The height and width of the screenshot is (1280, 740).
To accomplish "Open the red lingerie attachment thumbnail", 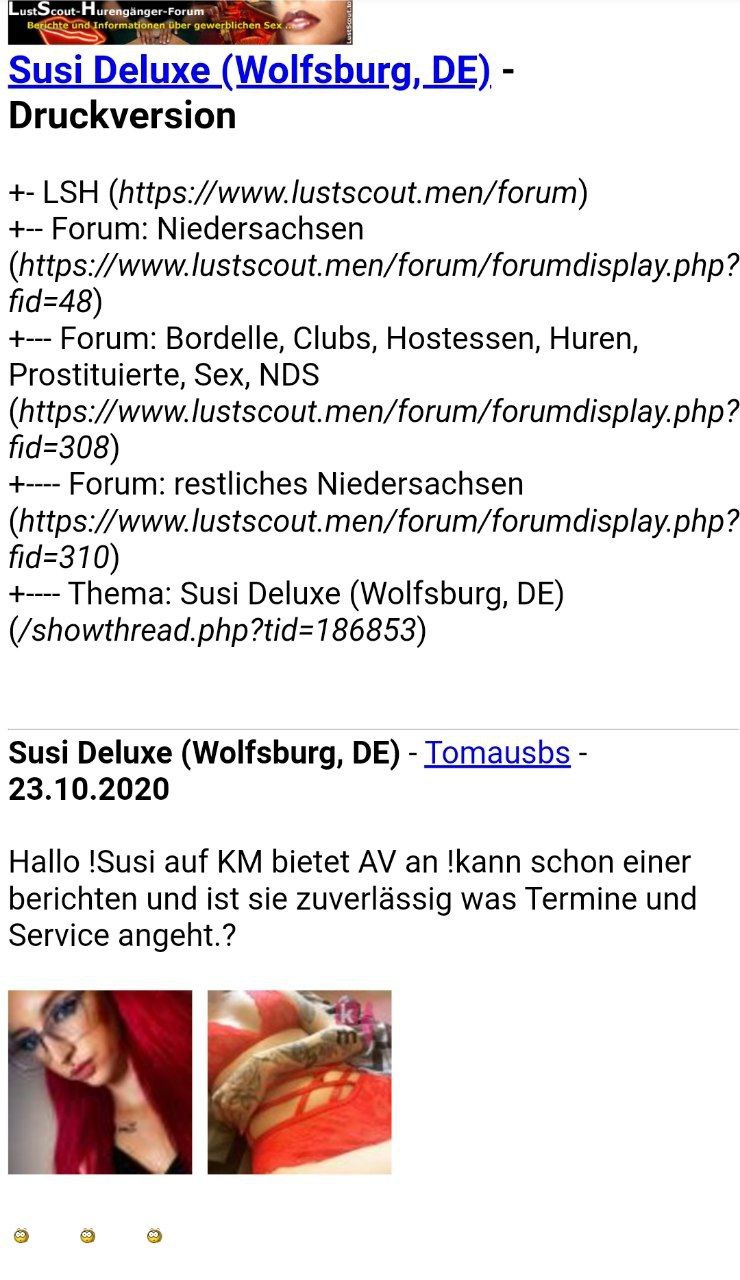I will tap(299, 1081).
